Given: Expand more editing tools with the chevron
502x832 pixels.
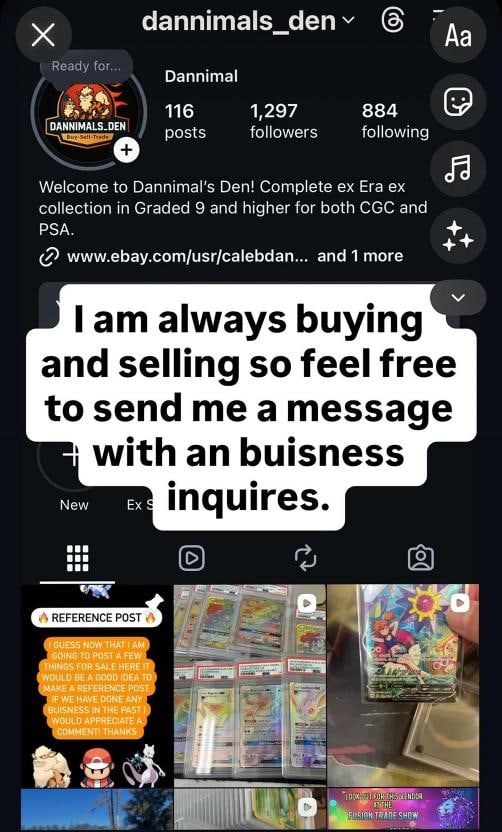Looking at the screenshot, I should [458, 297].
